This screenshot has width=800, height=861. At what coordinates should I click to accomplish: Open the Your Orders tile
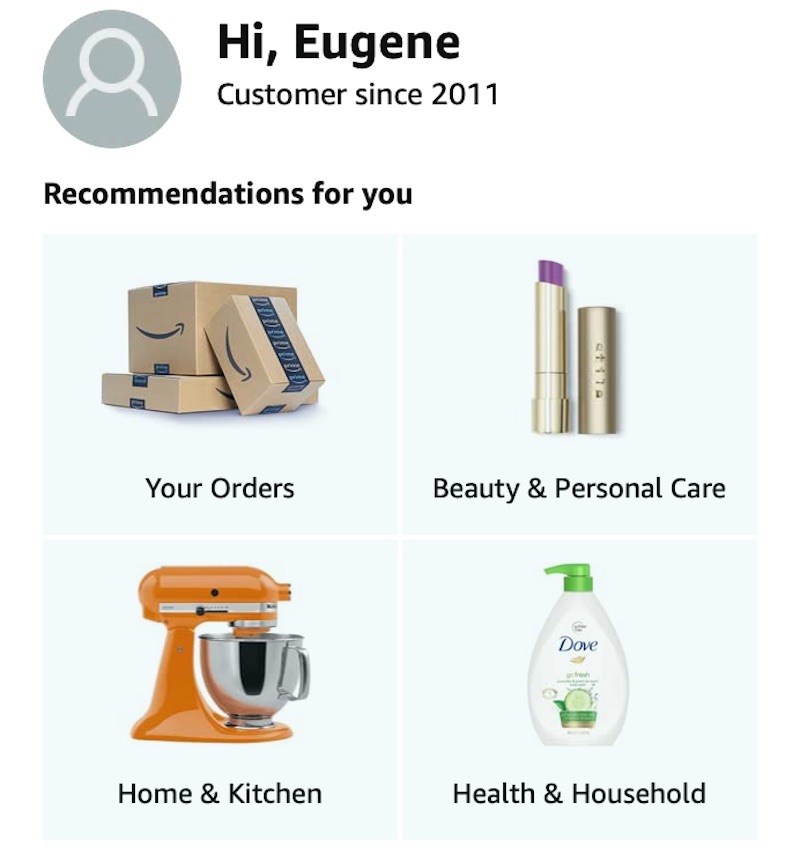(220, 385)
